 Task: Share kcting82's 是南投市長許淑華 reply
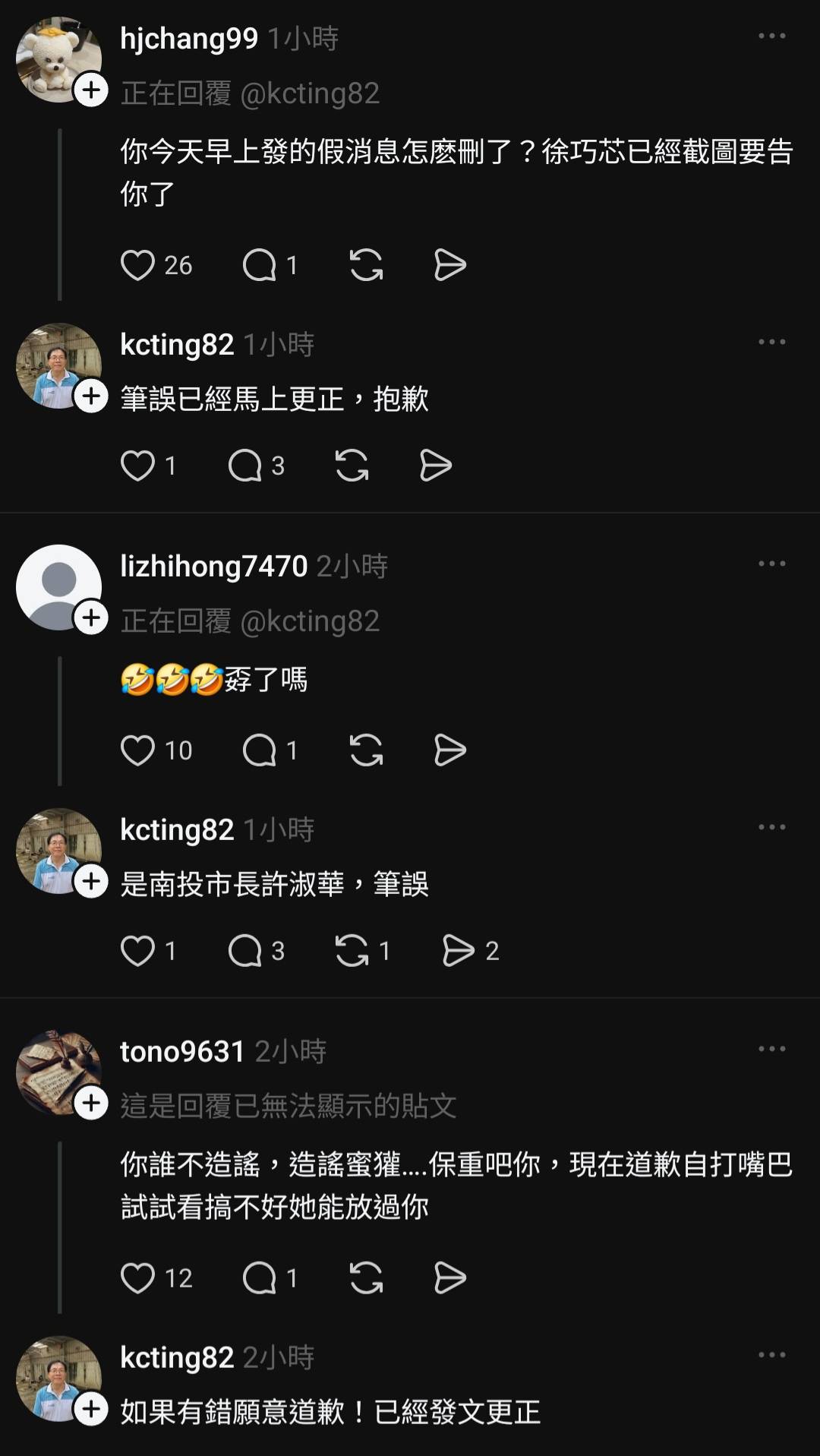tap(458, 951)
